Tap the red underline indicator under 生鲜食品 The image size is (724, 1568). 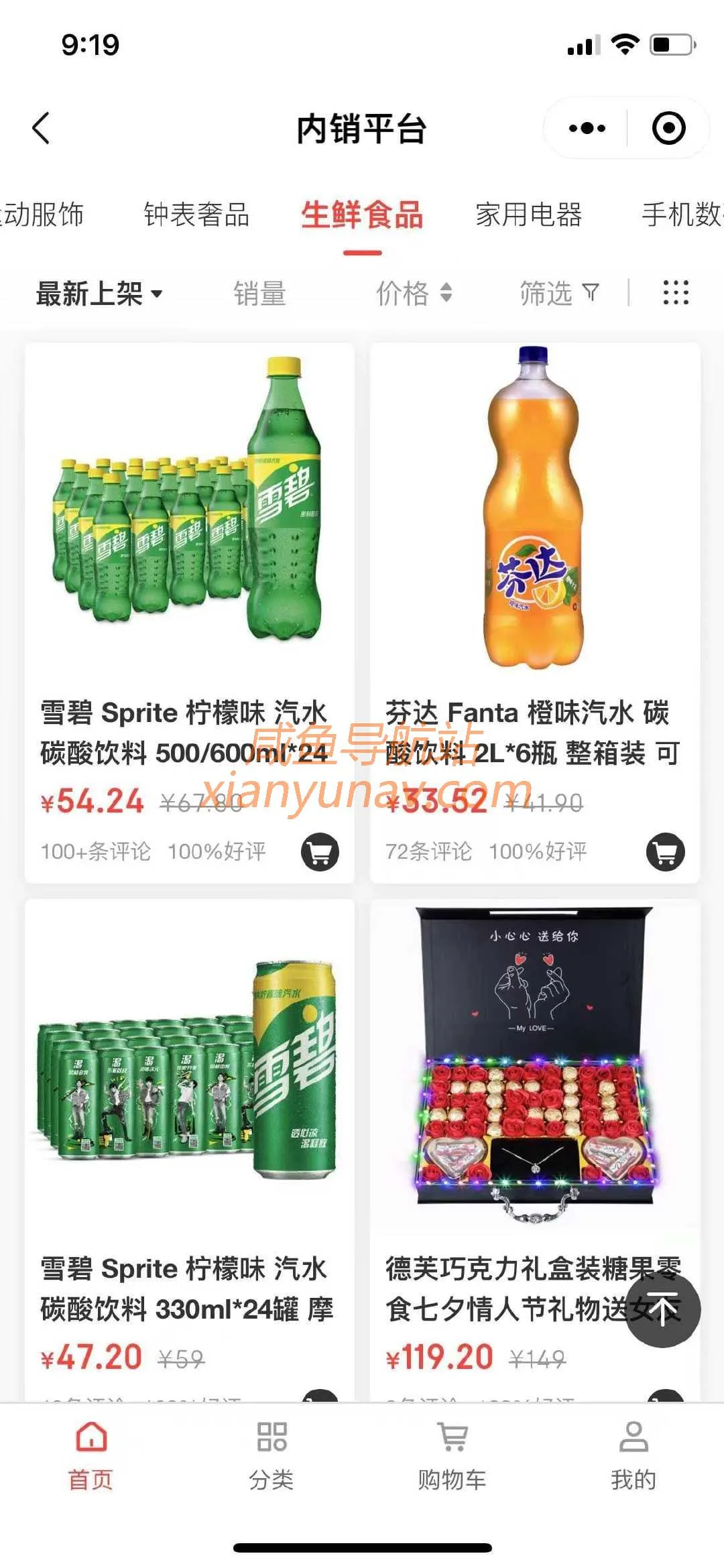click(x=361, y=249)
